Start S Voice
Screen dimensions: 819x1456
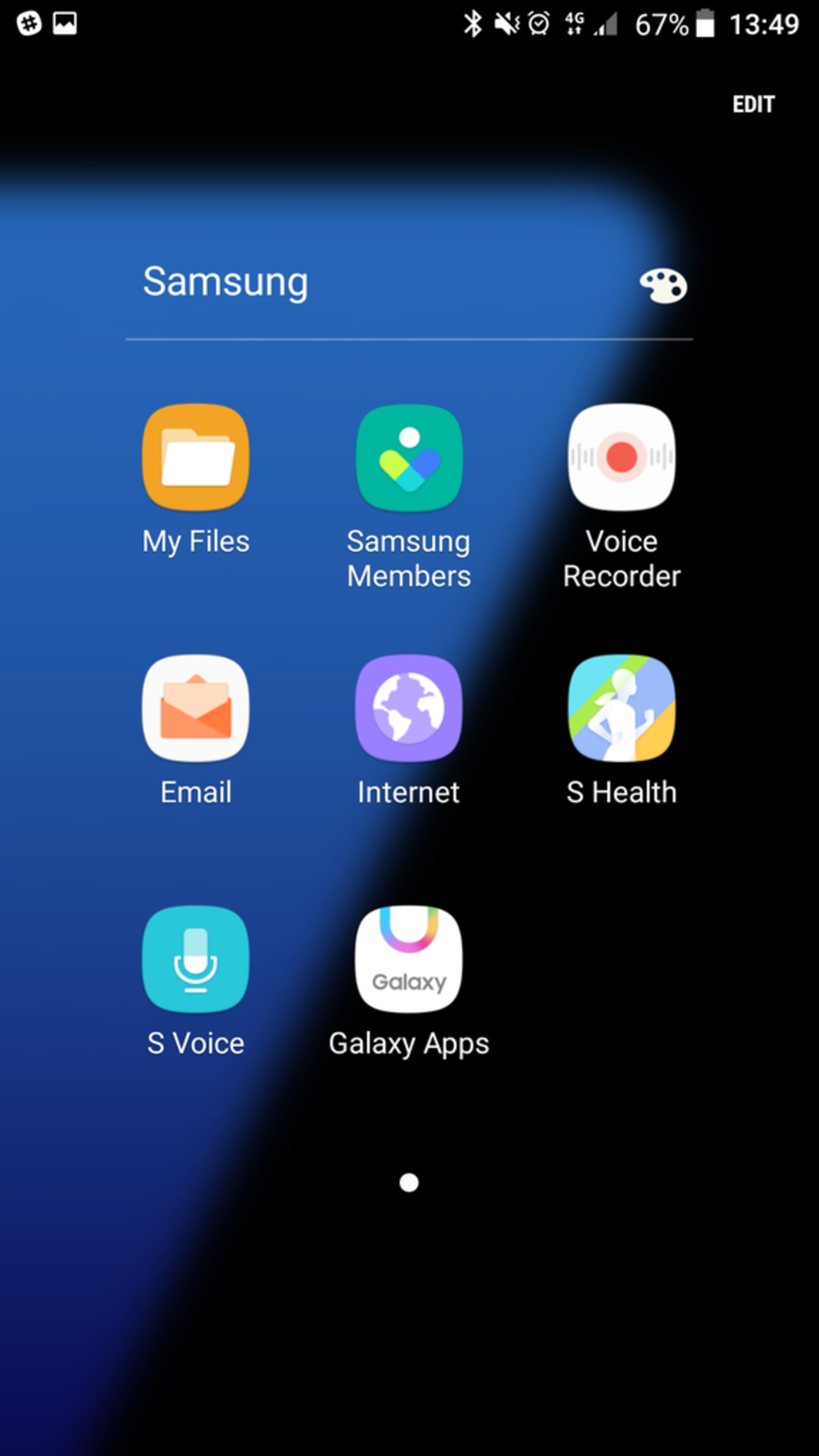pyautogui.click(x=195, y=959)
